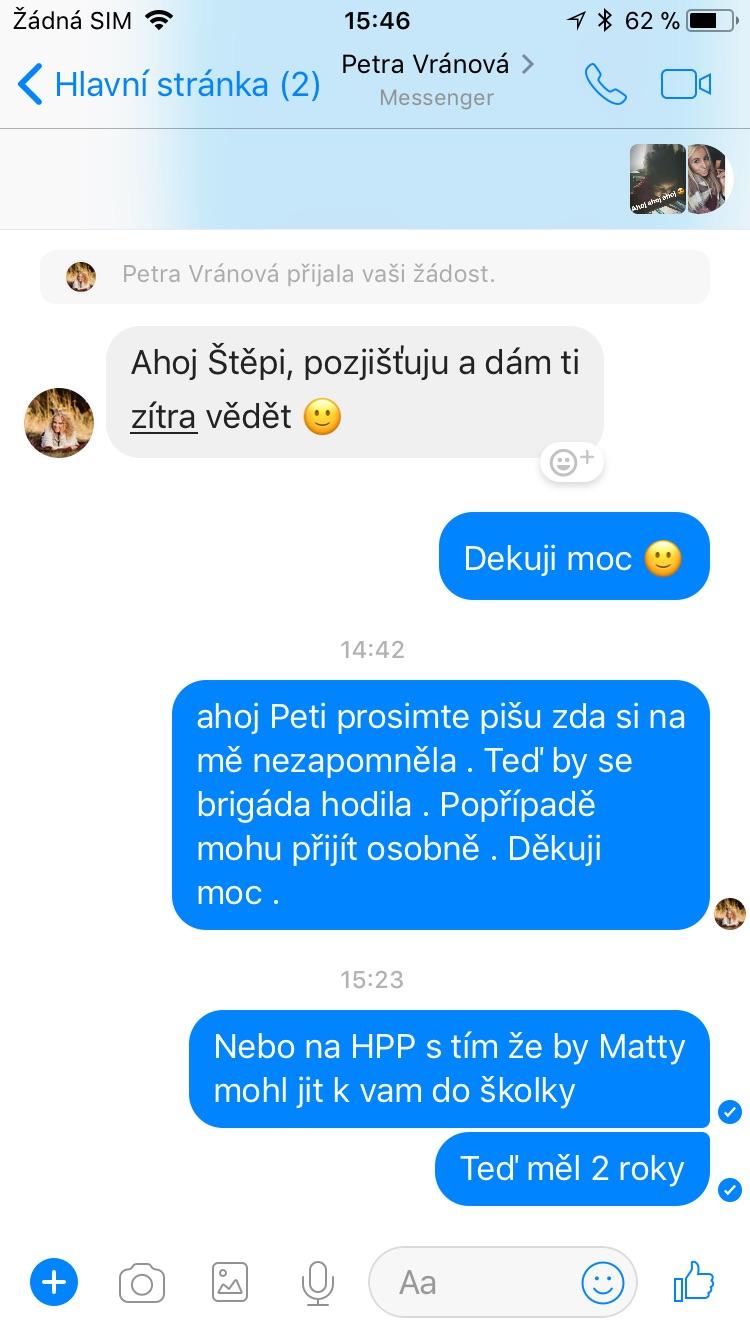Start a video call with Petra
Screen dimensions: 750x1334
[686, 85]
